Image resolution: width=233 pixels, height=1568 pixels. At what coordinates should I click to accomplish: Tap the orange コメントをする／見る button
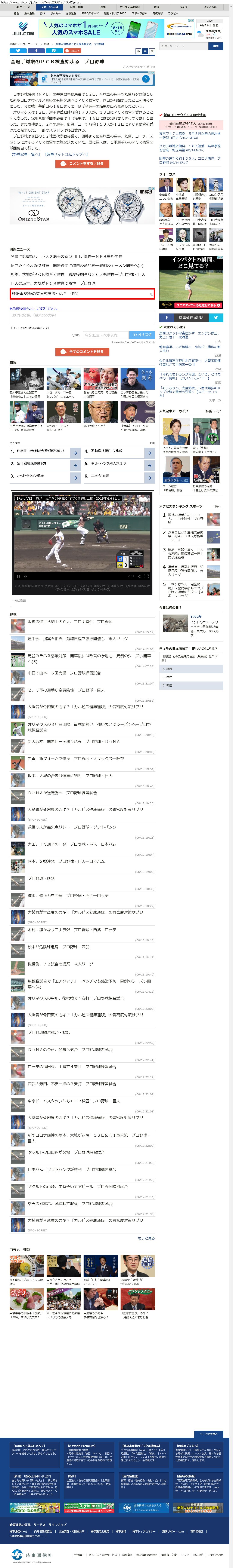click(x=82, y=164)
